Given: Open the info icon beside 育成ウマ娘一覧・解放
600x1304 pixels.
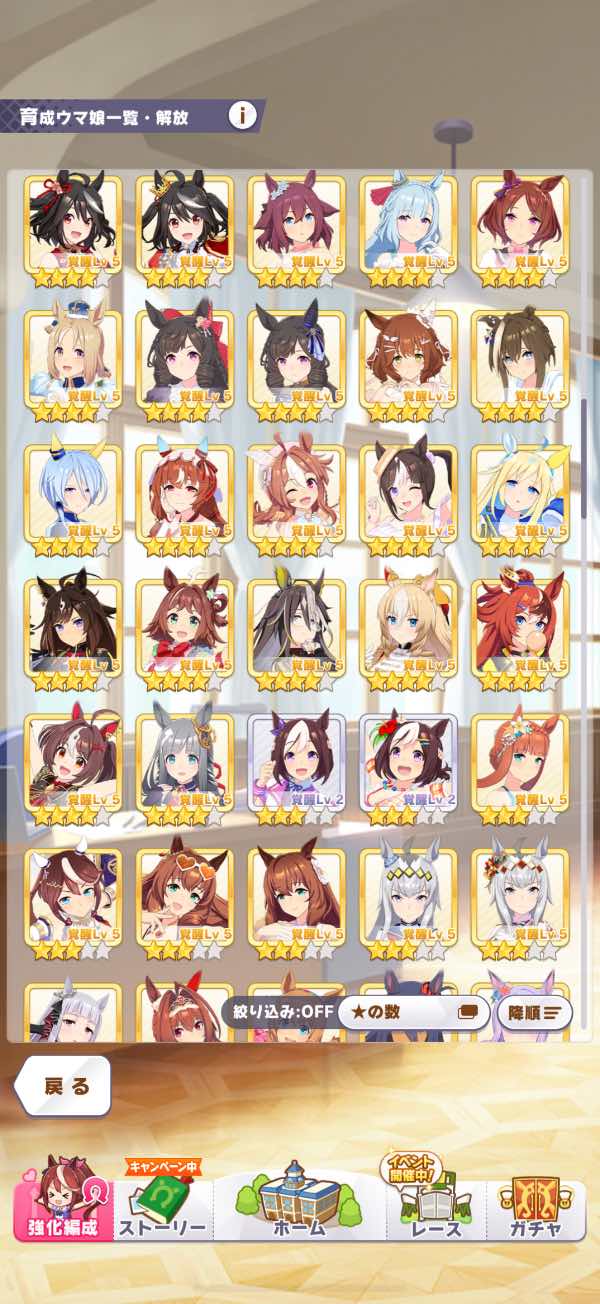Looking at the screenshot, I should click(x=242, y=115).
